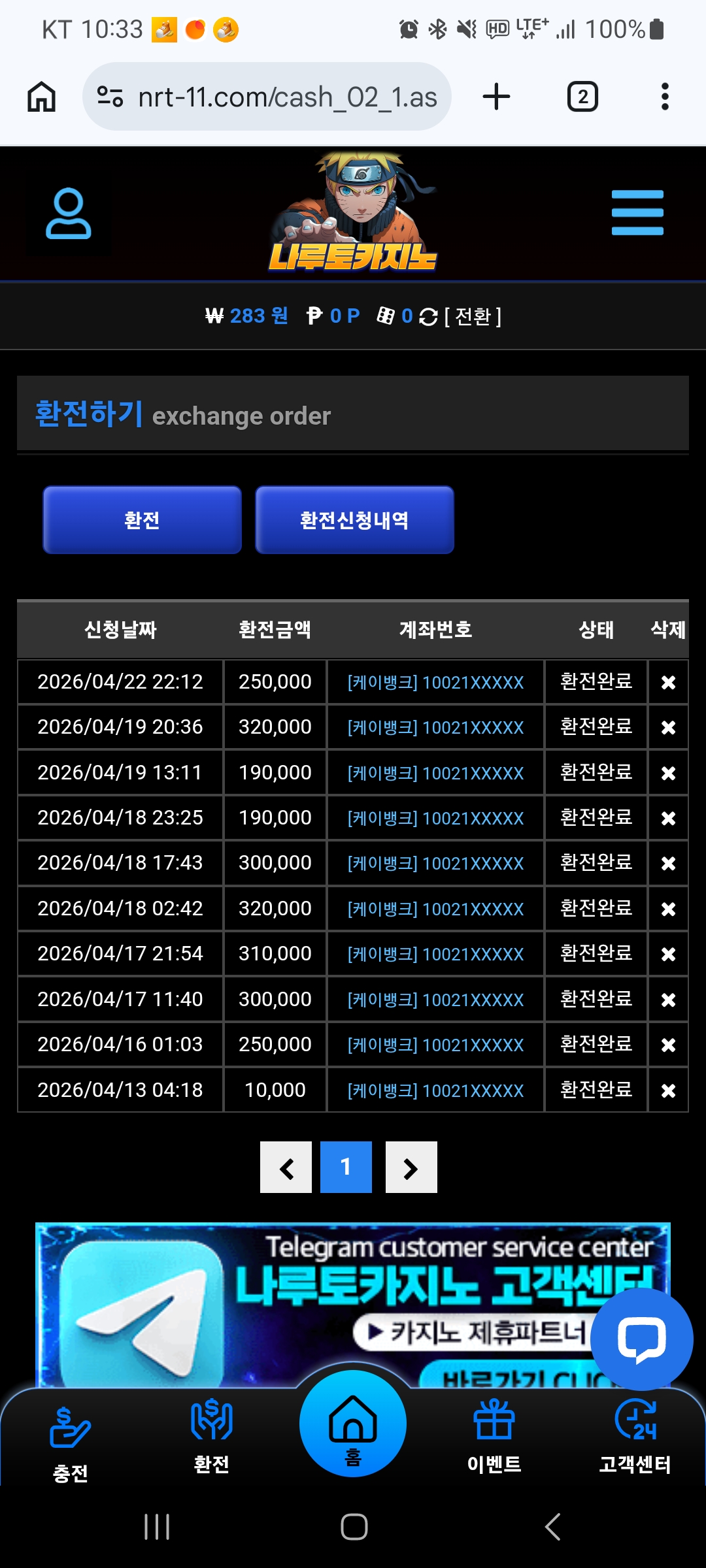Tap the 전환 refresh link
Image resolution: width=706 pixels, height=1568 pixels.
click(465, 317)
